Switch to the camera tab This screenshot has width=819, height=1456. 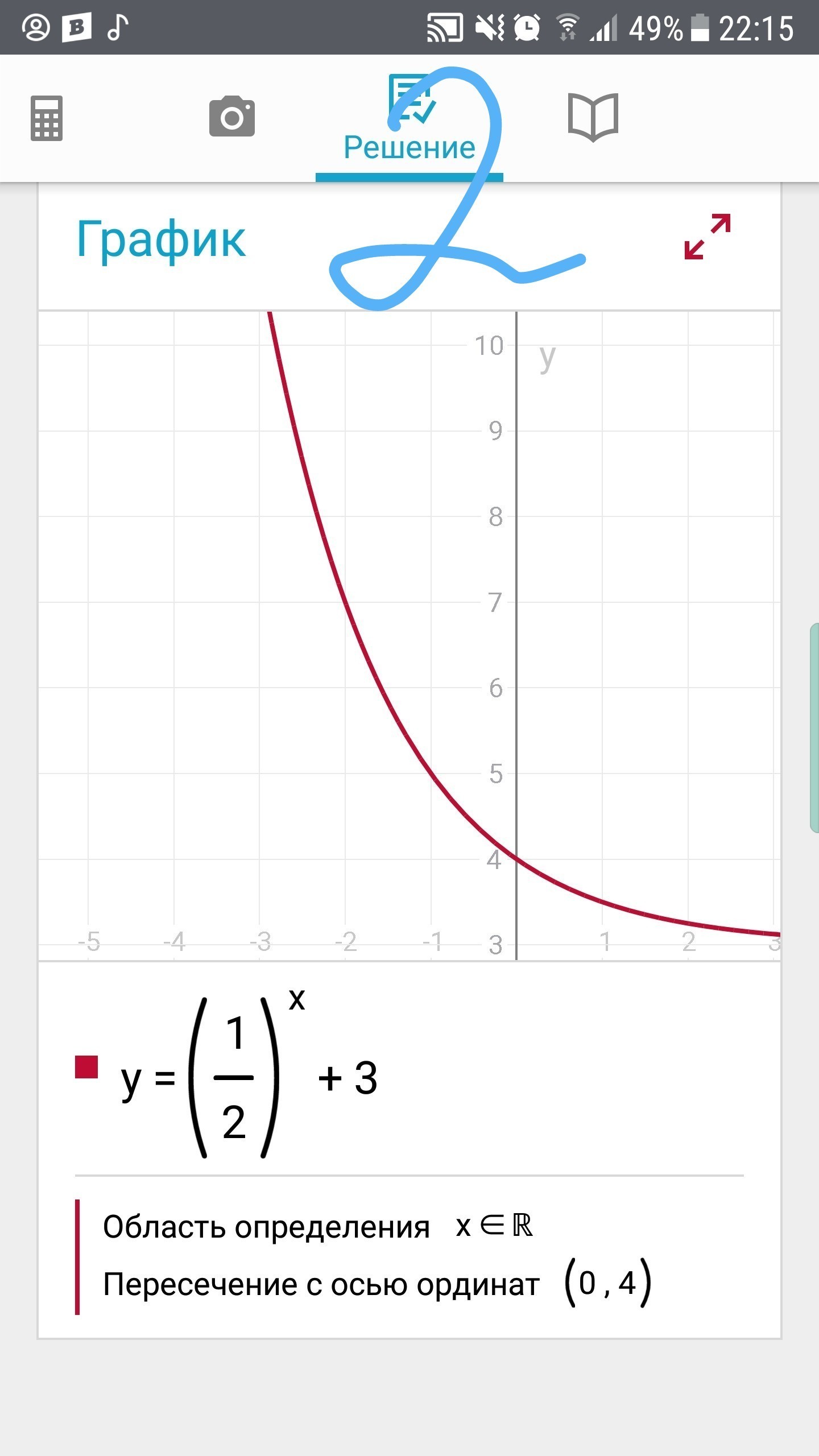coord(232,117)
